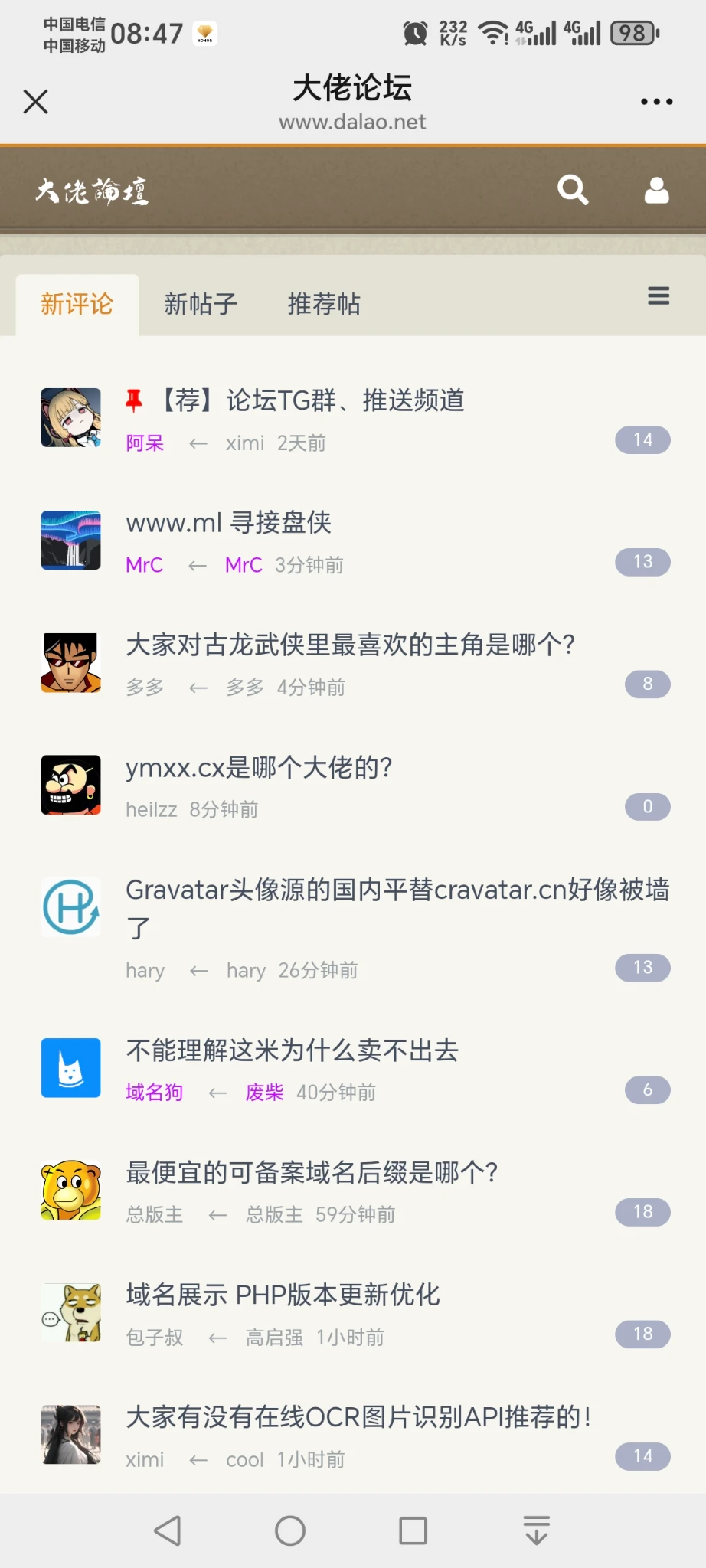The height and width of the screenshot is (1568, 706).
Task: Open the 最便宜的可备案域名后缀 thread
Action: (x=312, y=1172)
